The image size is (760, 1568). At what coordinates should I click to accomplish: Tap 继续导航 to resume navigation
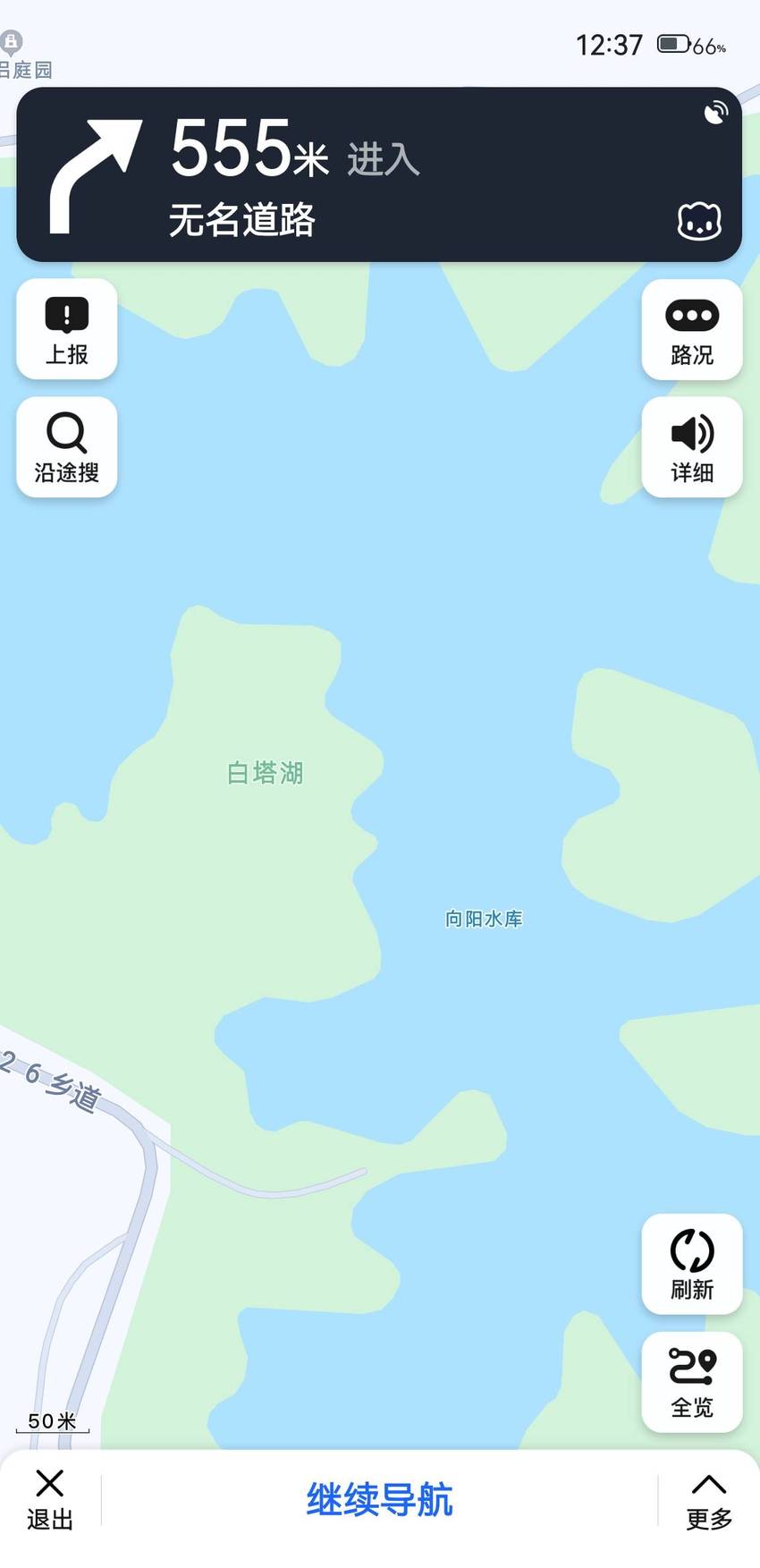380,1500
